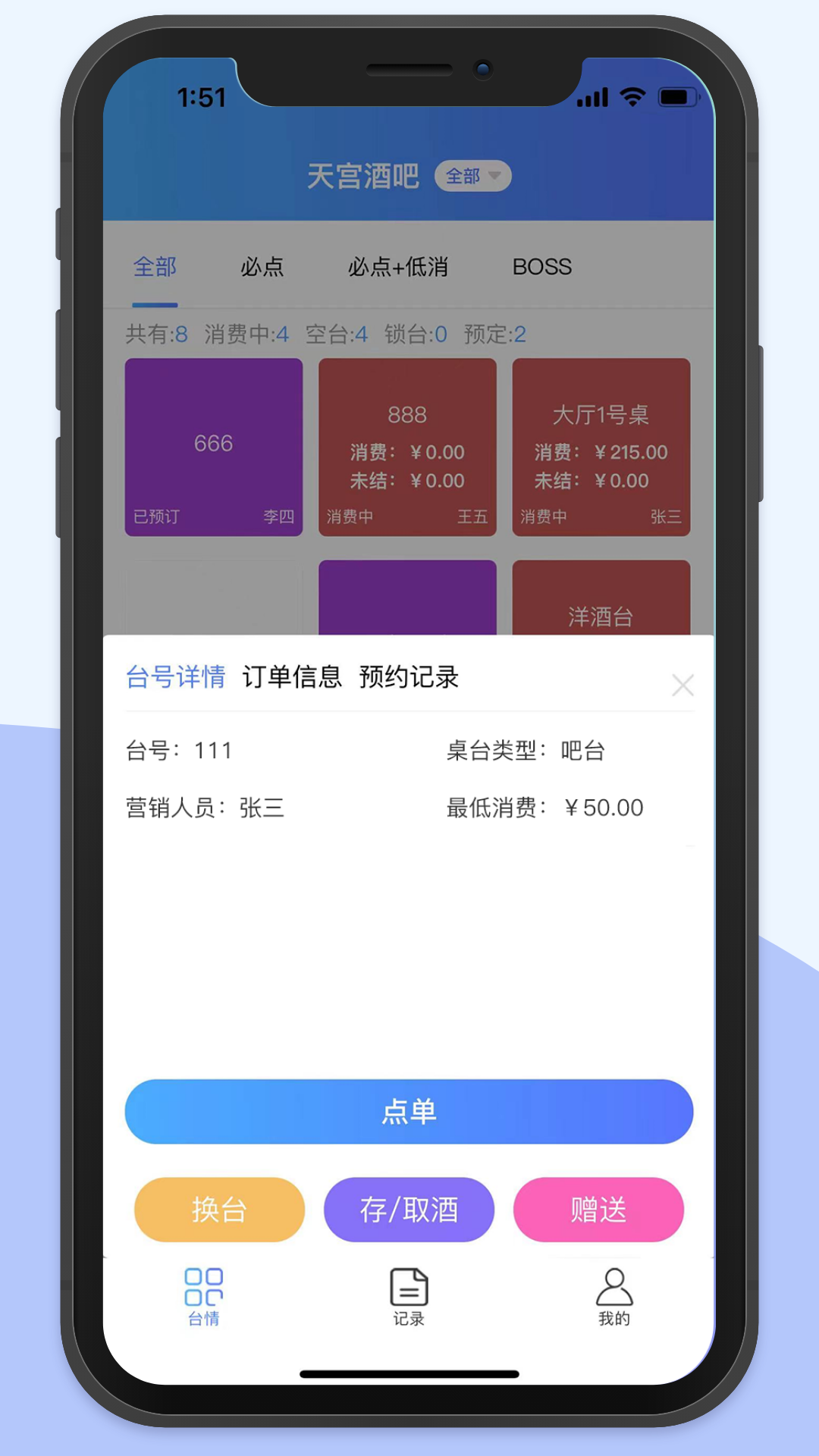Show the BOSS table category
The height and width of the screenshot is (1456, 819).
[x=541, y=267]
